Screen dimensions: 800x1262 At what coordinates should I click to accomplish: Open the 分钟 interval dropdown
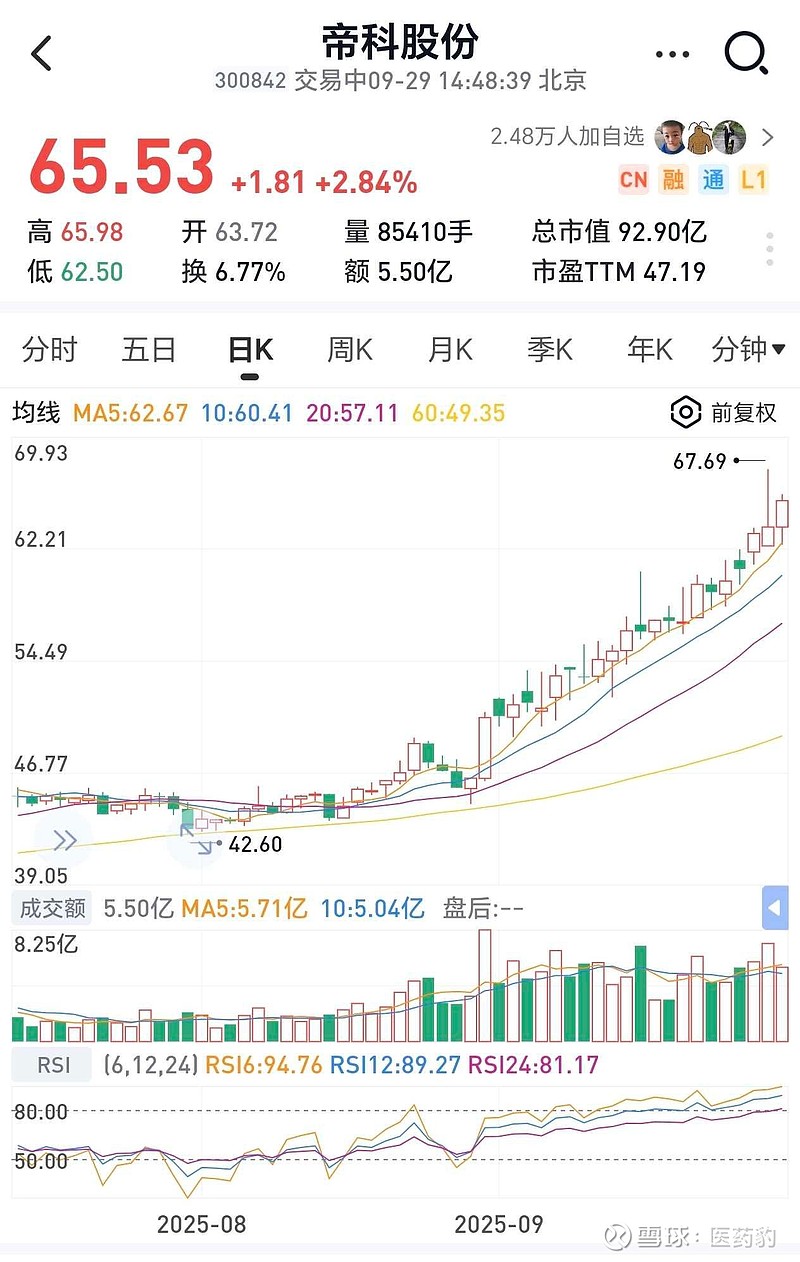click(748, 350)
